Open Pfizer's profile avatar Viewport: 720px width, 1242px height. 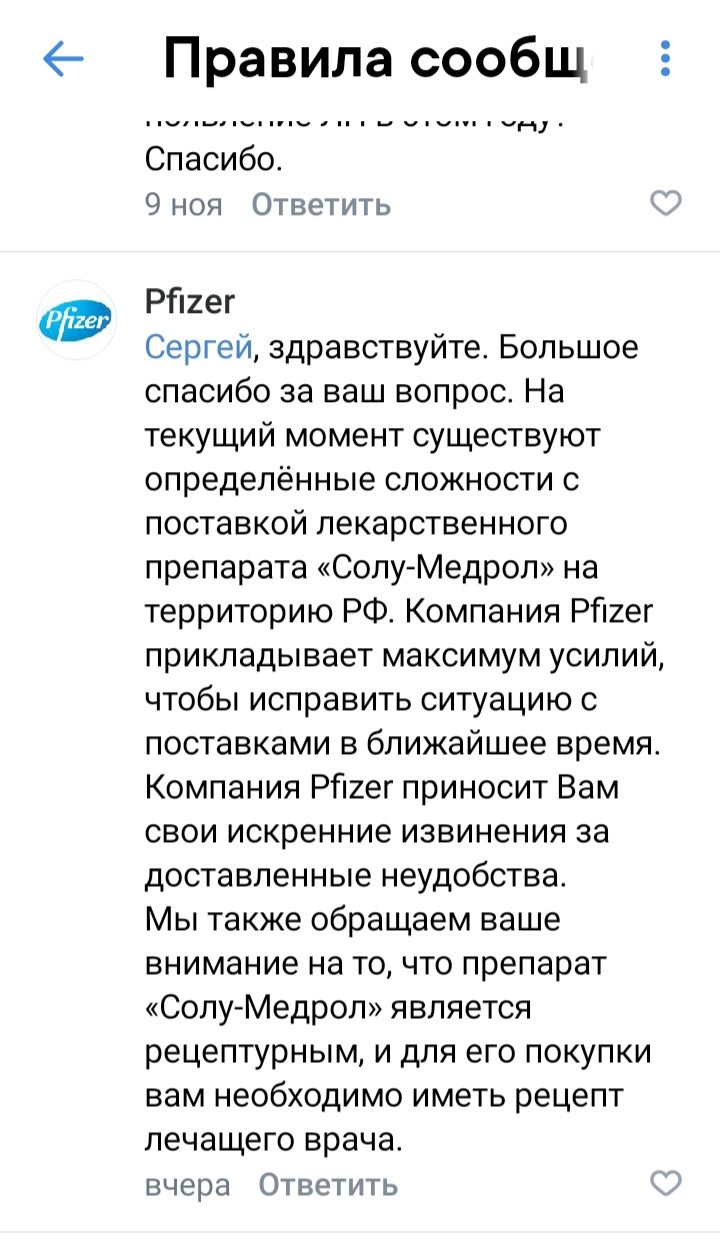77,320
